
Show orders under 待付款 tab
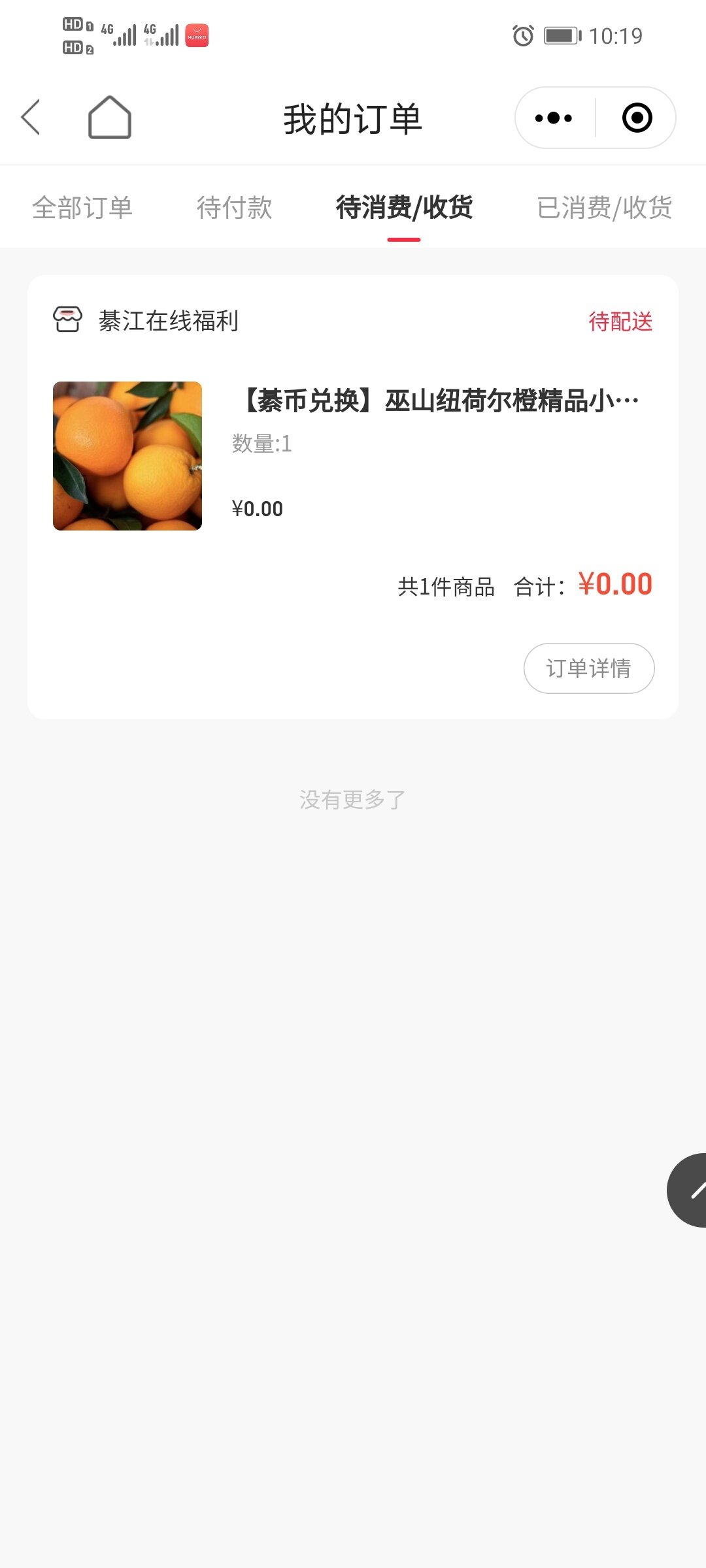(234, 208)
